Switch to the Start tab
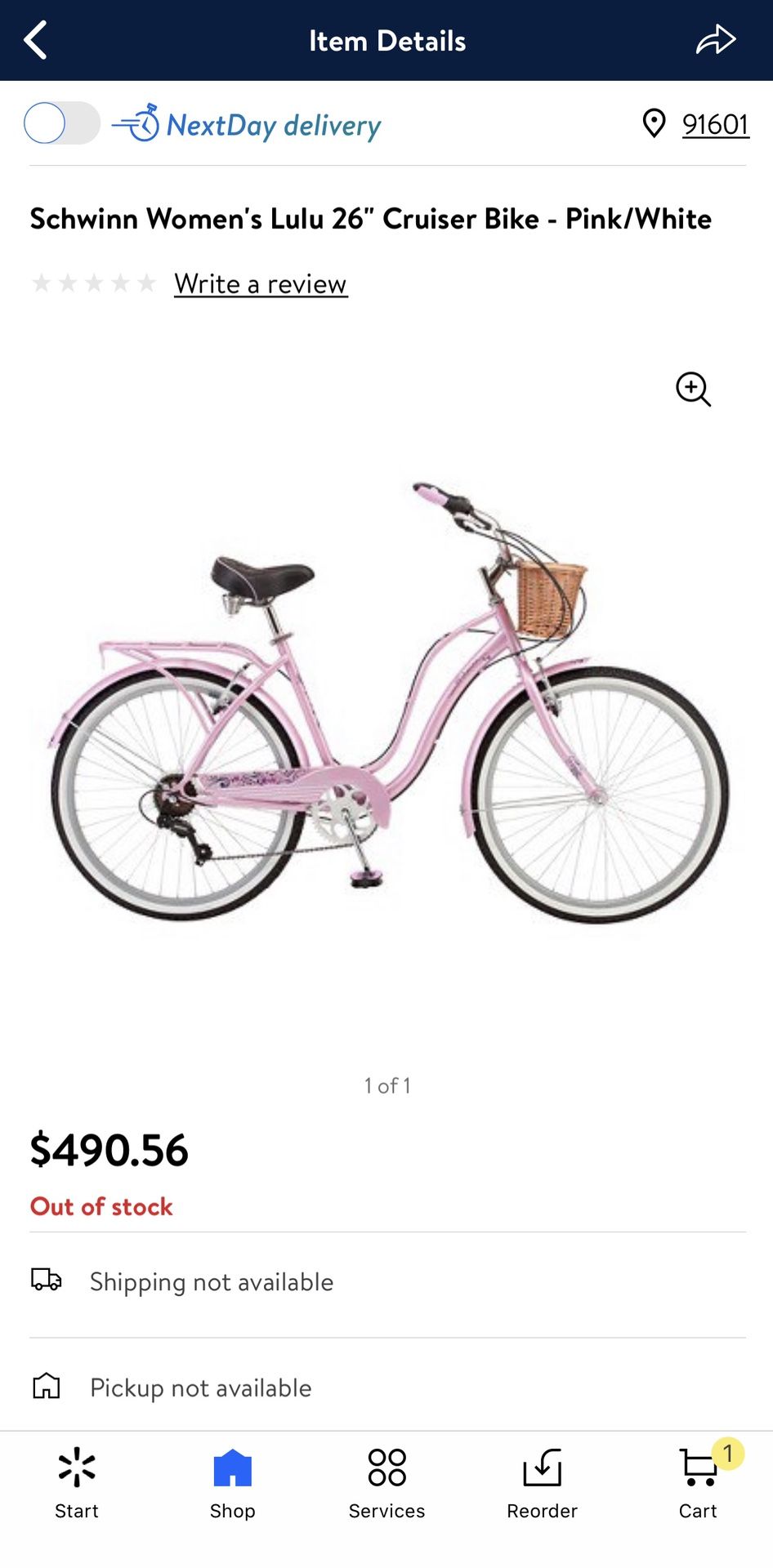773x1568 pixels. pos(77,1484)
